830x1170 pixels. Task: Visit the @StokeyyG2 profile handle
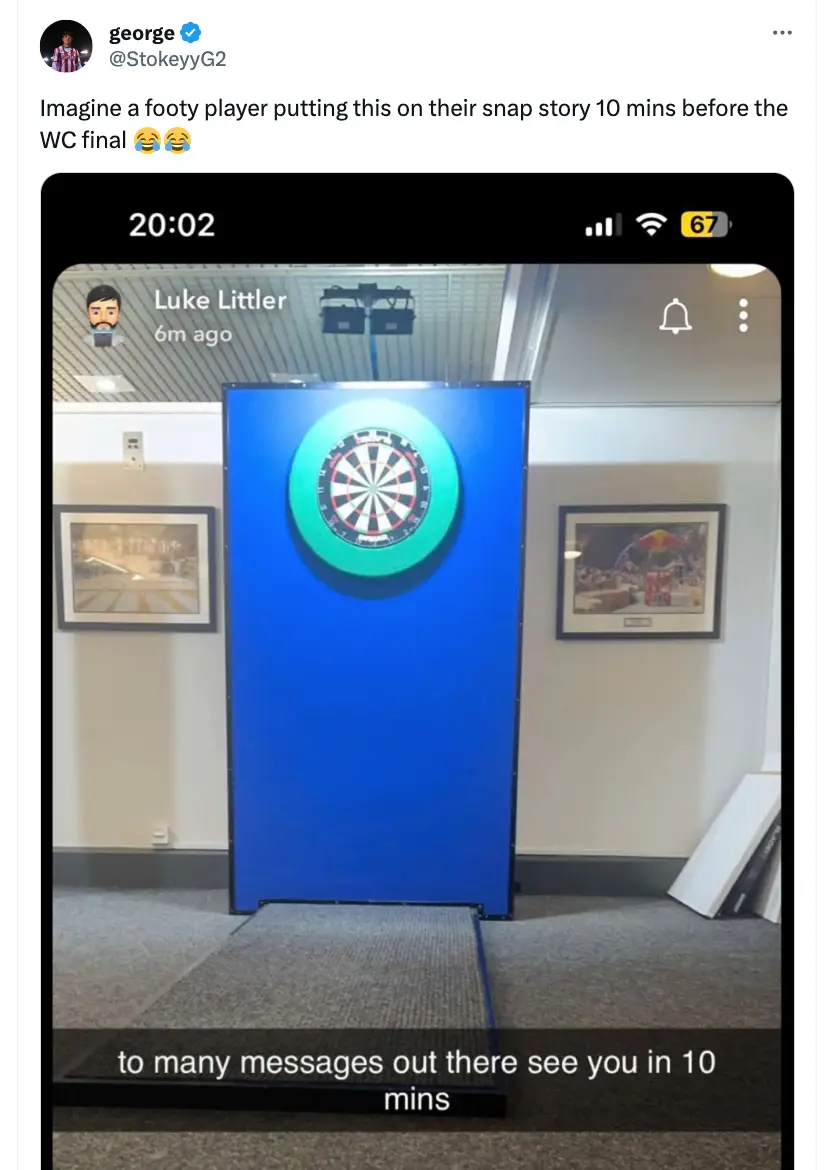click(x=167, y=59)
